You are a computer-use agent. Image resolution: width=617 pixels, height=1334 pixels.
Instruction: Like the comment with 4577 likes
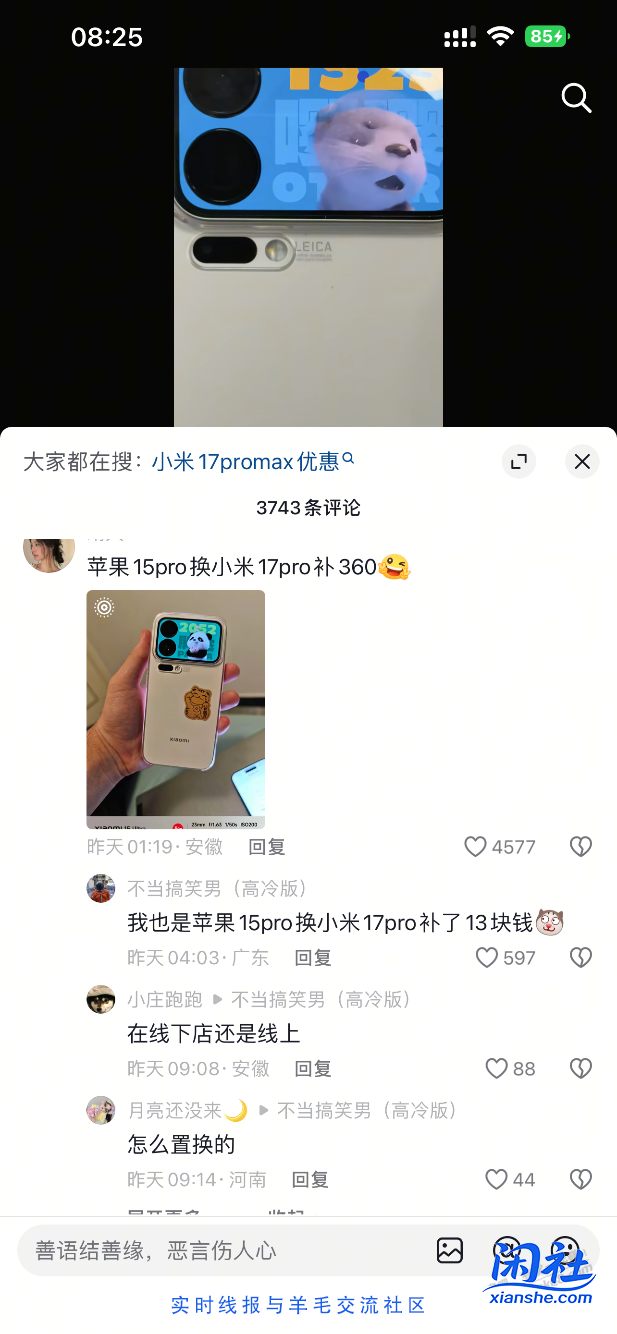coord(476,847)
